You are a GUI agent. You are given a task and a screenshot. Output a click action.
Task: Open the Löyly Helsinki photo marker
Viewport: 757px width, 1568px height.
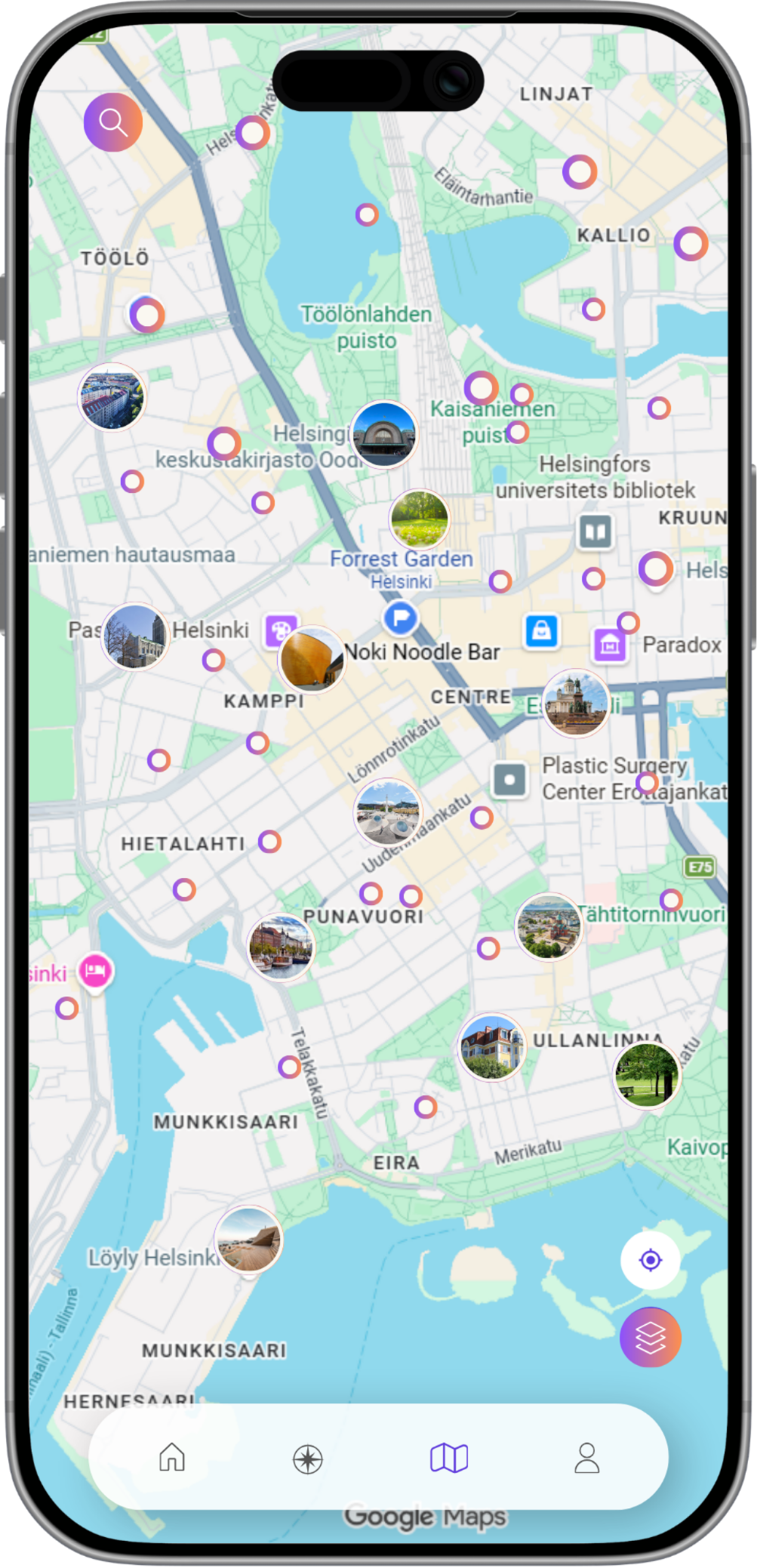[x=248, y=1240]
